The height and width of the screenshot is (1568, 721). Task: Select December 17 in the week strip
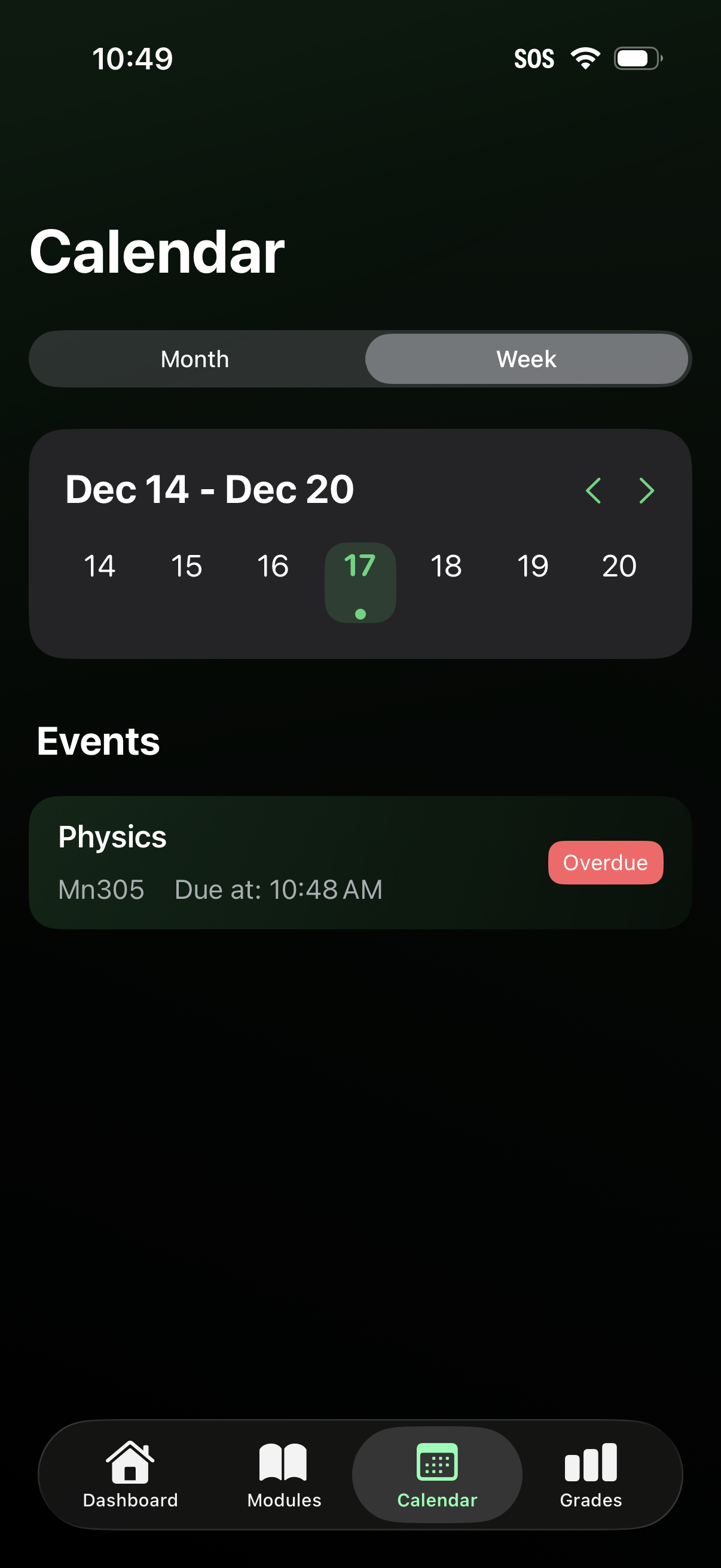click(360, 566)
